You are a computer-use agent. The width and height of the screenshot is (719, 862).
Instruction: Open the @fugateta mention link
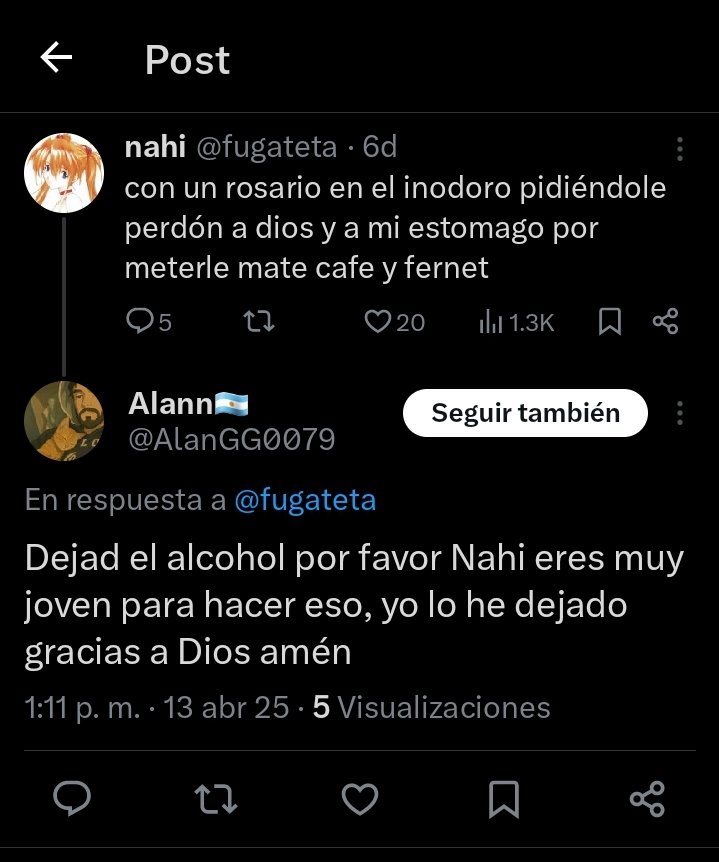coord(305,500)
